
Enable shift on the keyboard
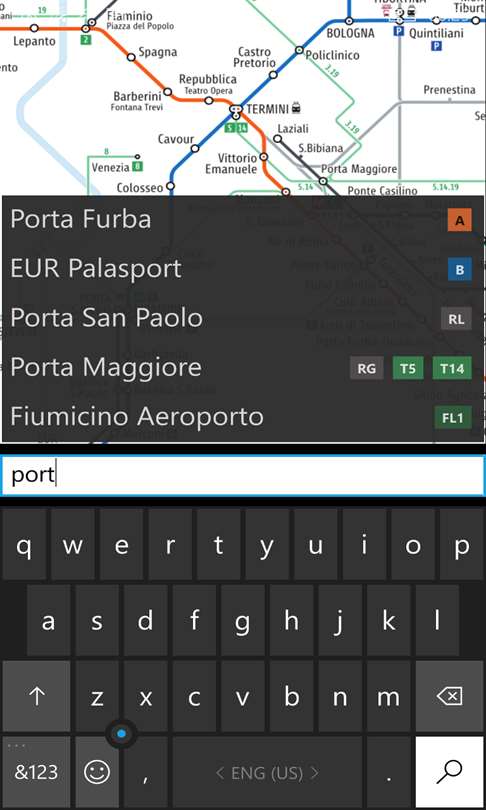[36, 697]
